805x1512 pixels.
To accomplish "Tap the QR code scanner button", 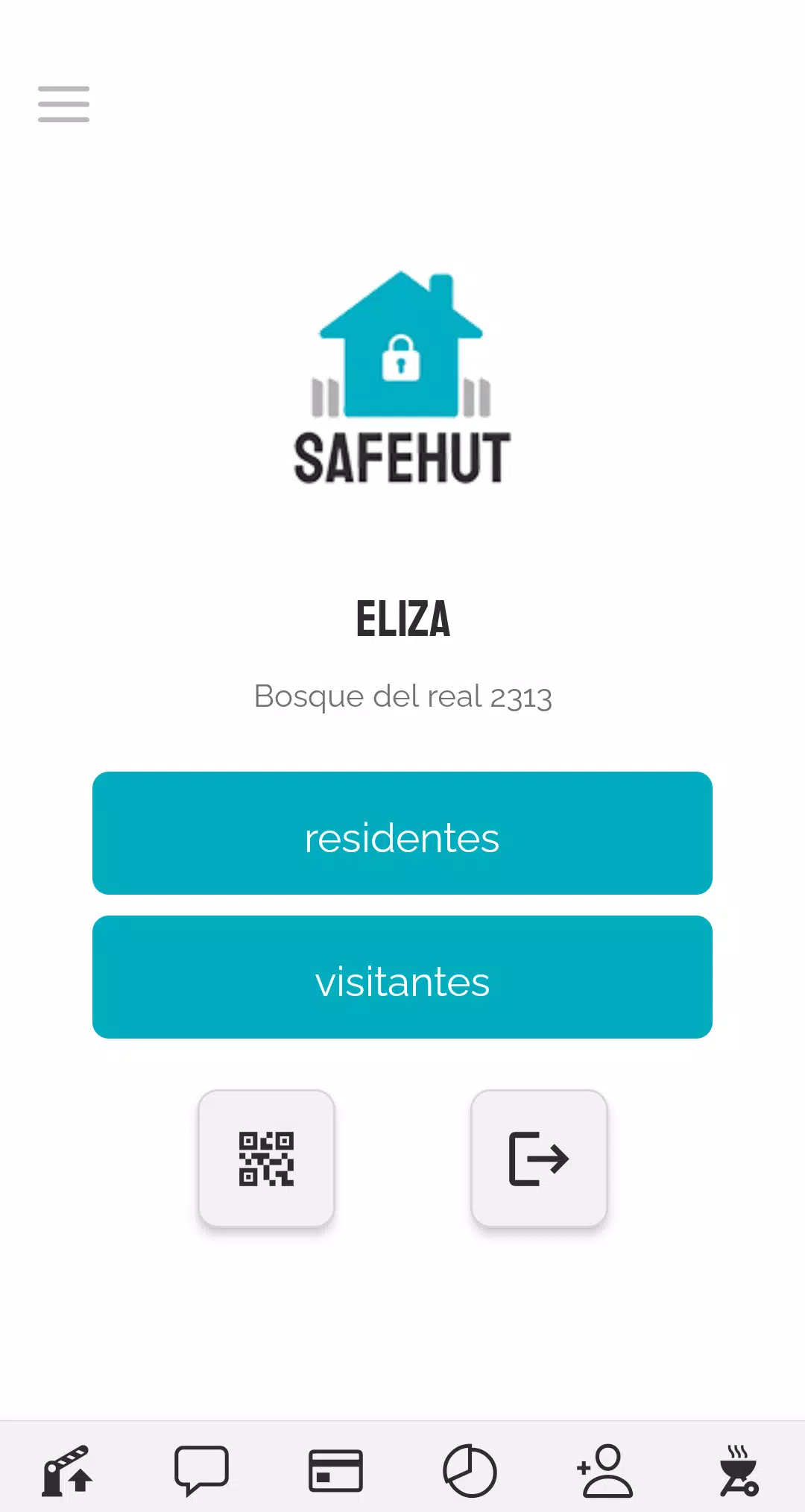I will coord(266,1159).
